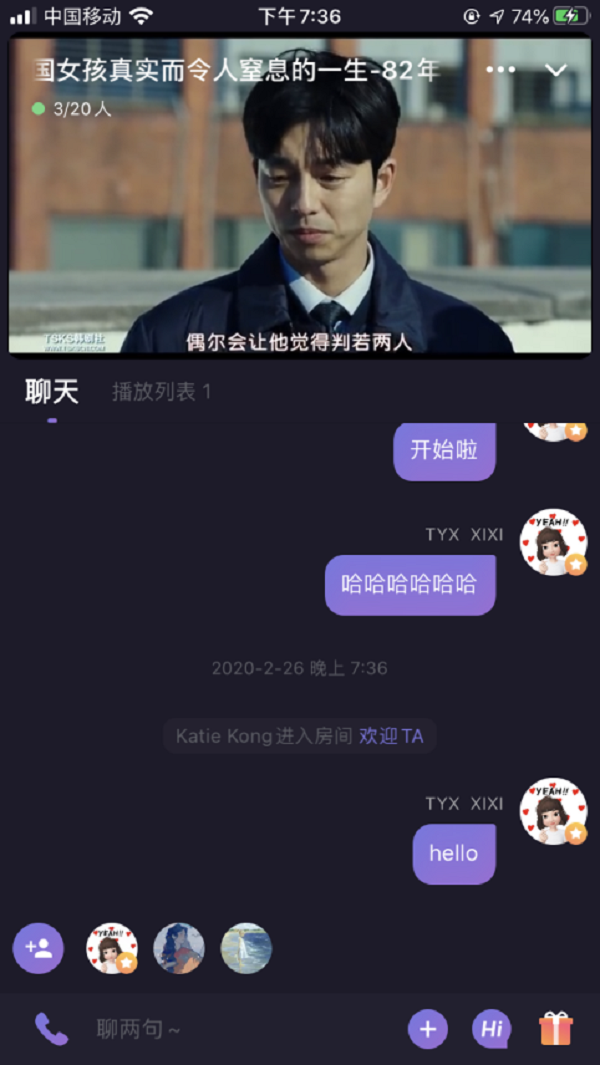Viewport: 600px width, 1065px height.
Task: Send a quick Hi greeting
Action: tap(491, 1029)
